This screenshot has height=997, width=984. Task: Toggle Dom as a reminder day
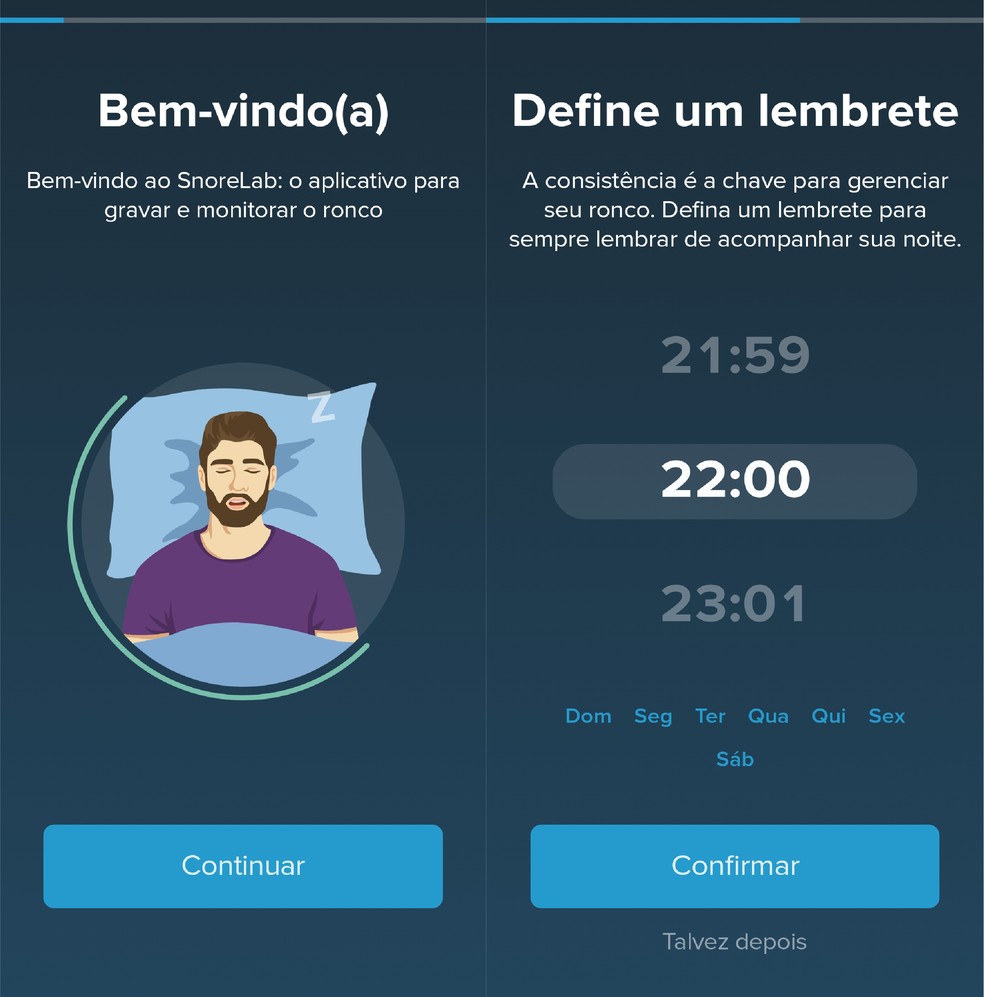click(589, 716)
